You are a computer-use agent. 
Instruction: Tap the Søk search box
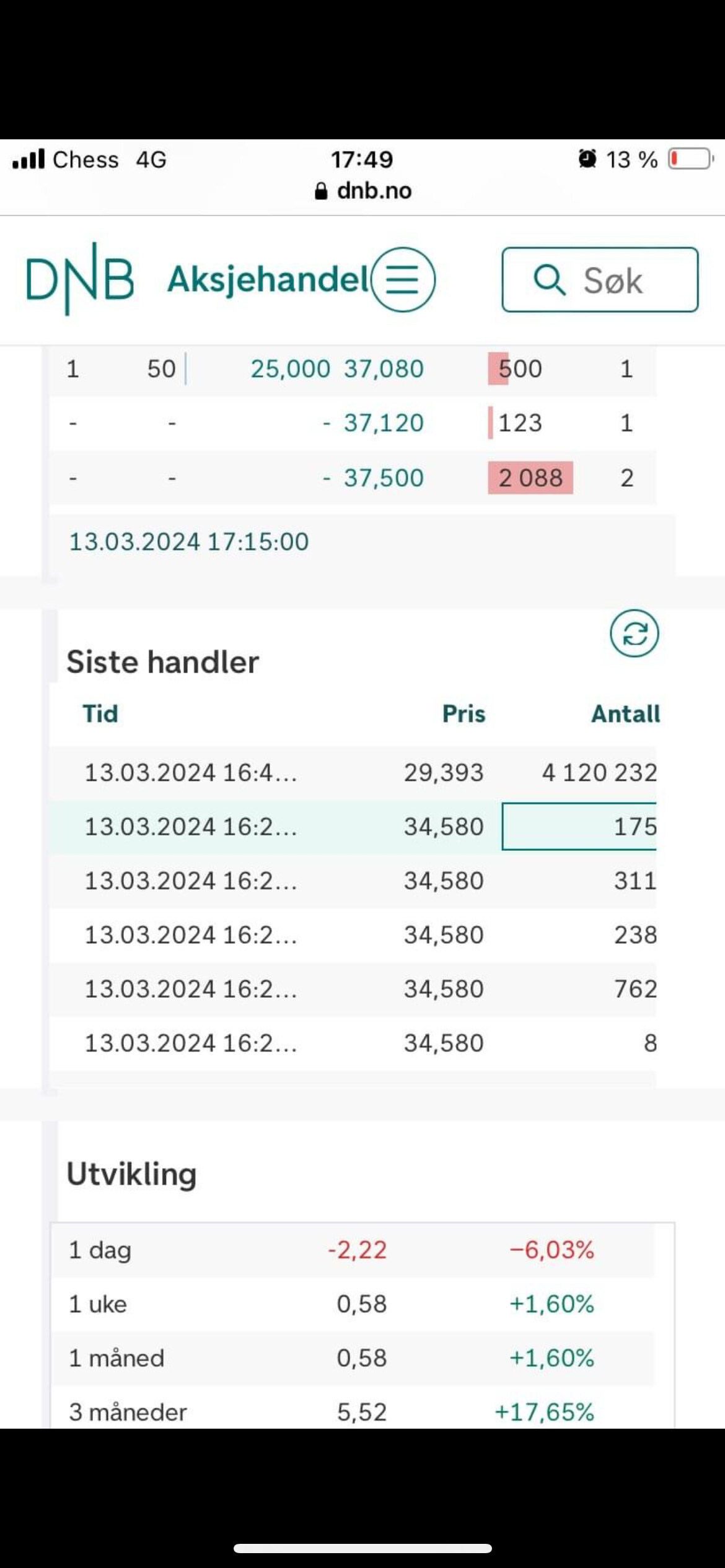tap(600, 279)
